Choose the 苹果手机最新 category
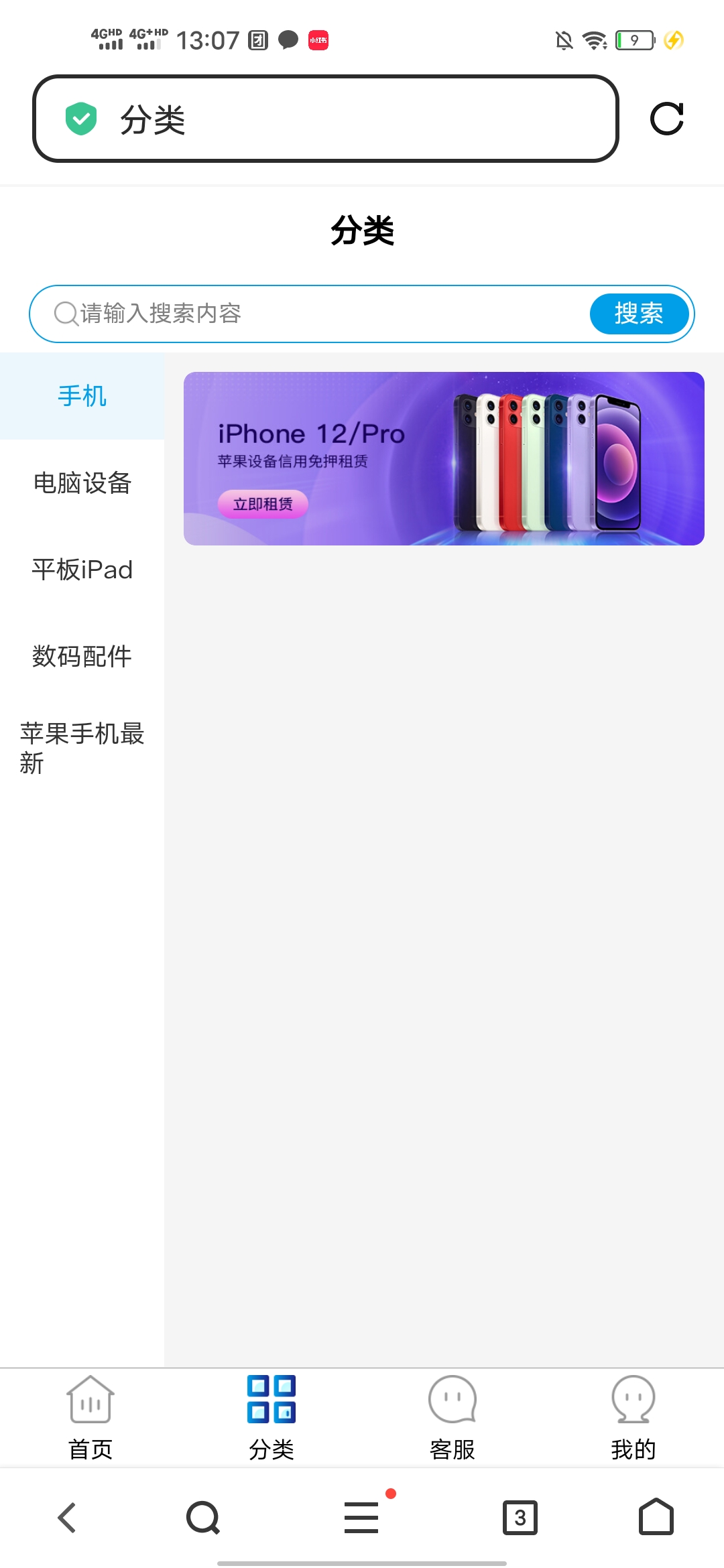Image resolution: width=724 pixels, height=1568 pixels. (x=82, y=748)
